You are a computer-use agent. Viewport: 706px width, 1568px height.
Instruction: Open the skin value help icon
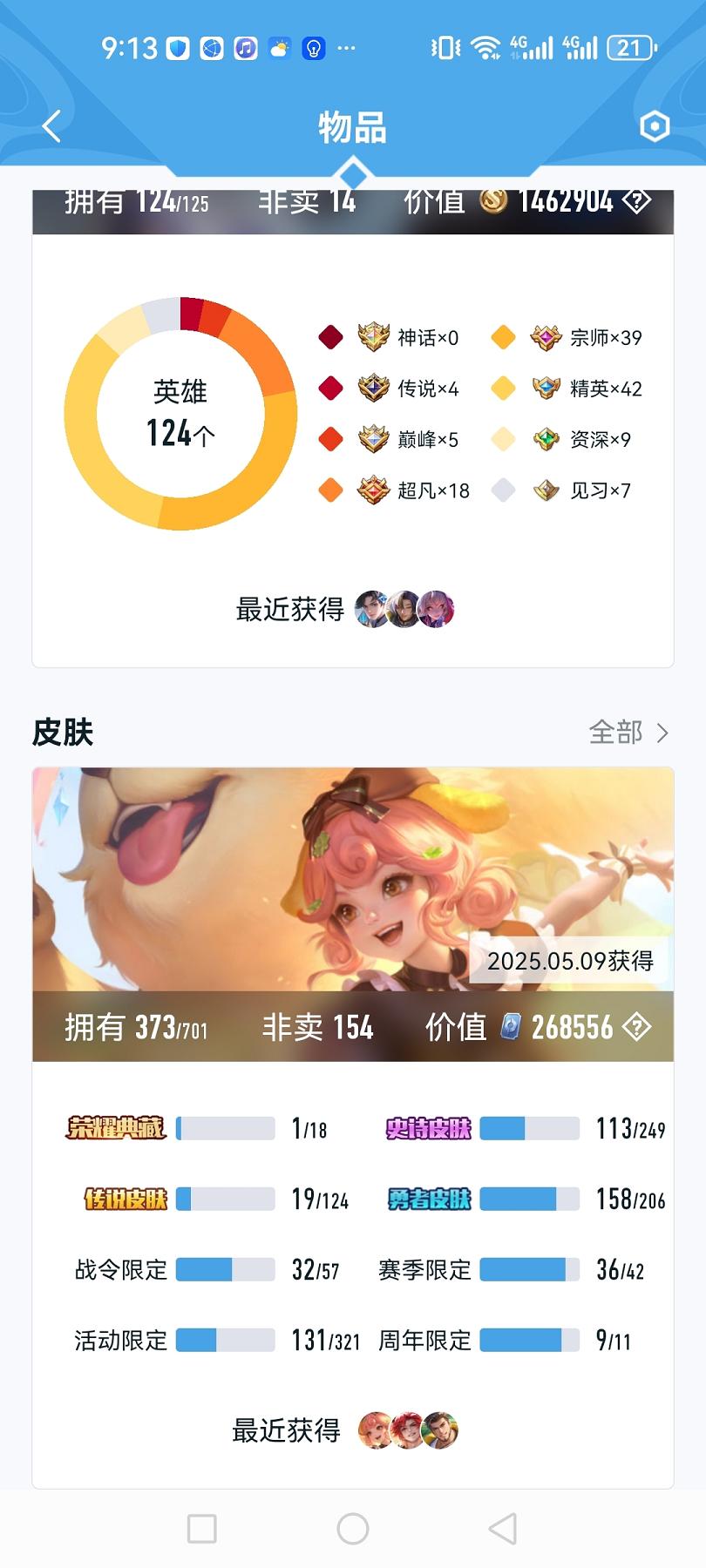637,1027
